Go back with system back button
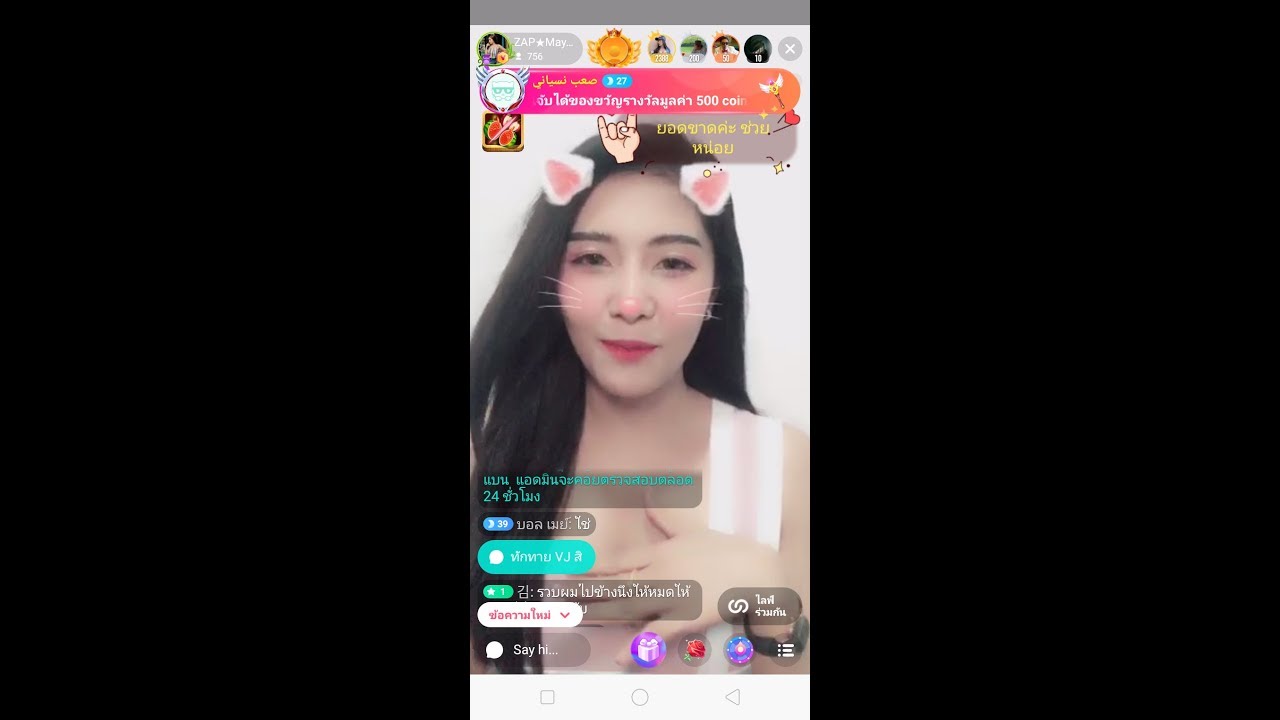Image resolution: width=1280 pixels, height=720 pixels. tap(732, 697)
